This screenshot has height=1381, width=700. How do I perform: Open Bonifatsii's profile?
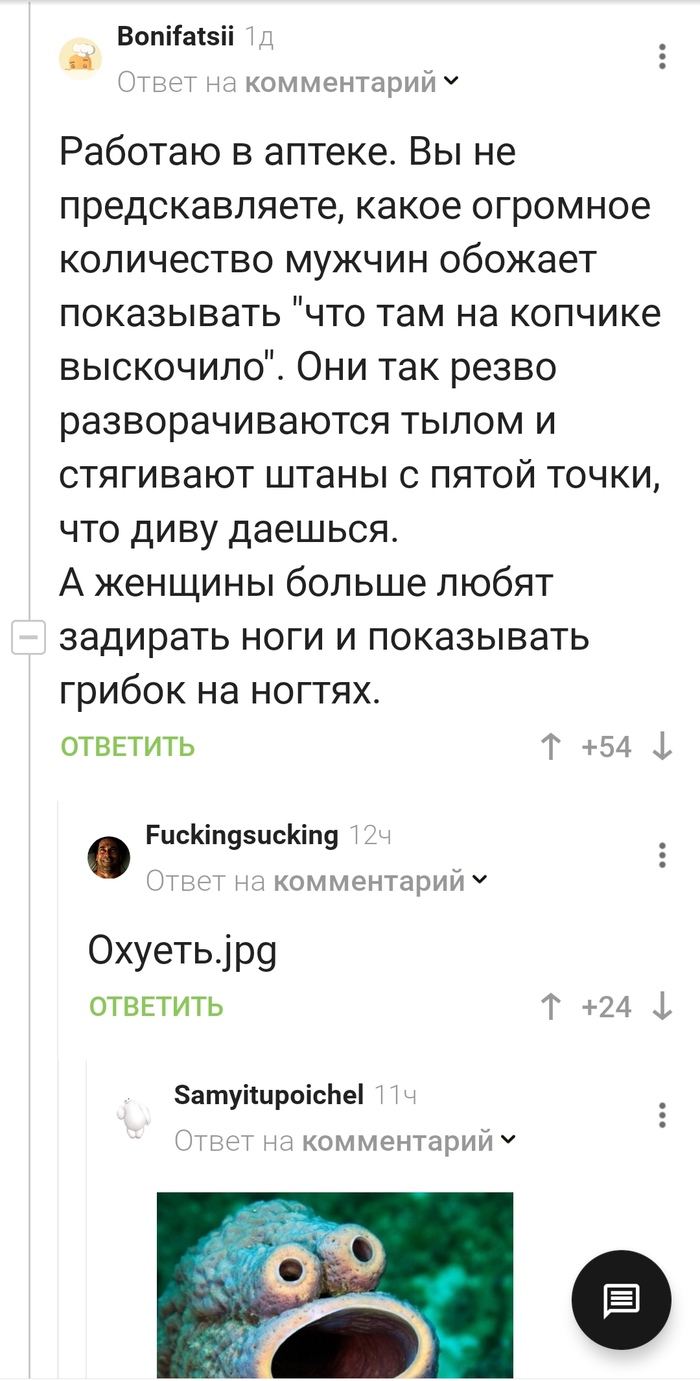pyautogui.click(x=175, y=37)
